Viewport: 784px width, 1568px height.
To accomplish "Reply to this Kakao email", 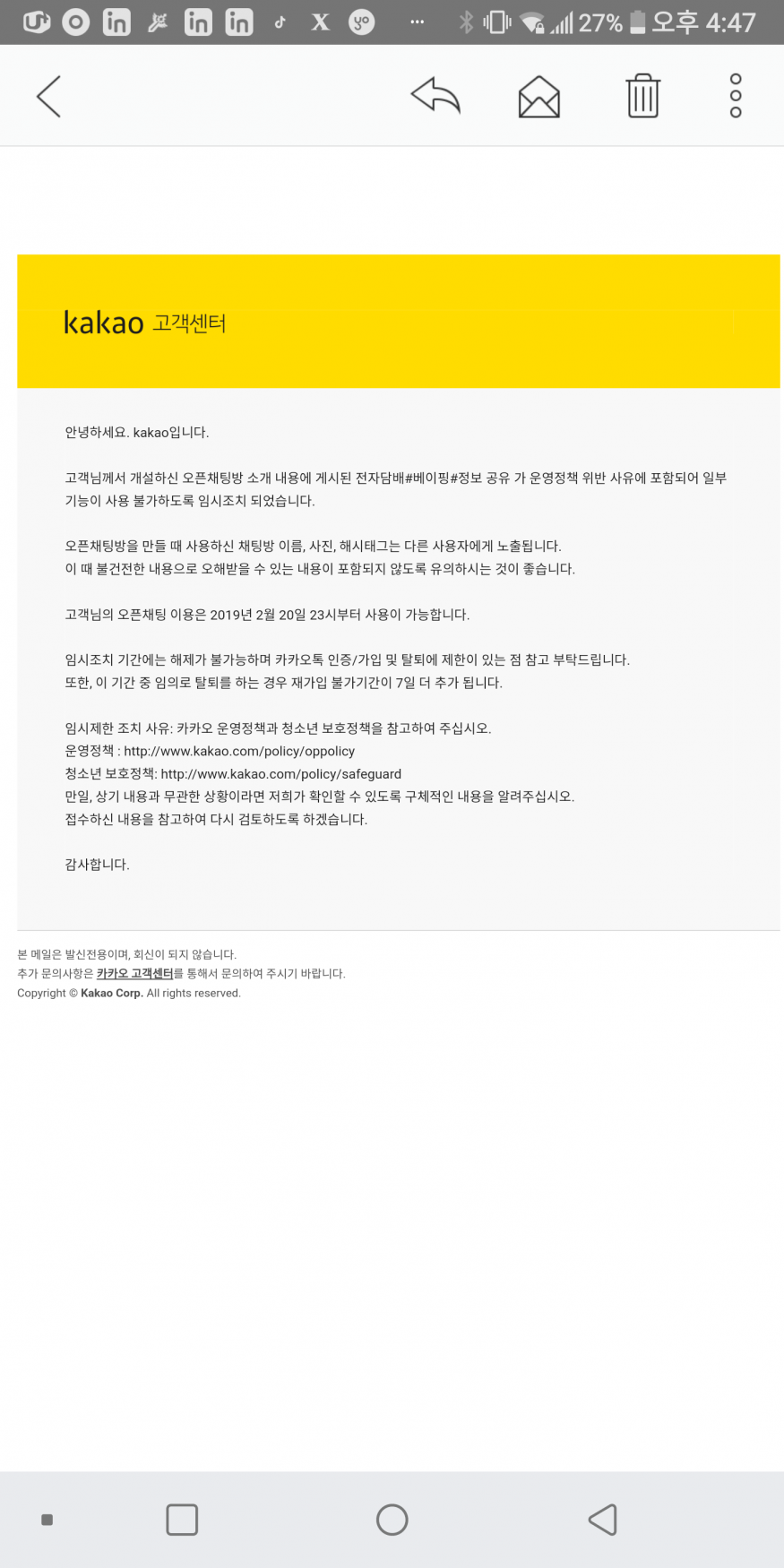I will click(435, 96).
